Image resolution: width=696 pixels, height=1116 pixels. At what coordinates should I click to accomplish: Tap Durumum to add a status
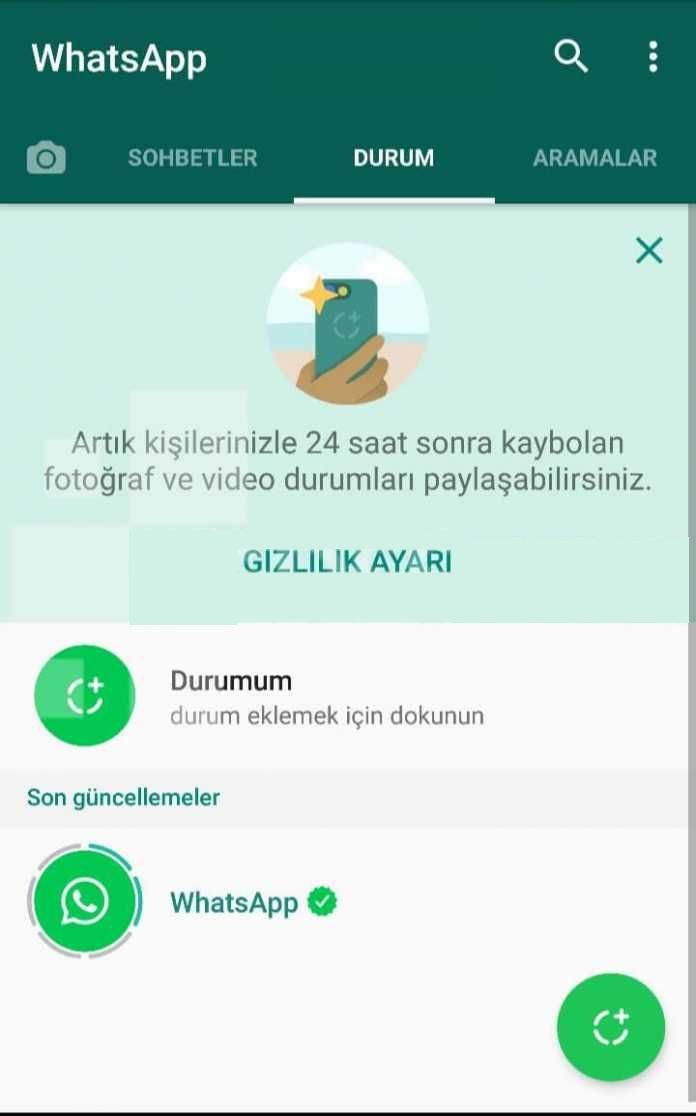348,695
